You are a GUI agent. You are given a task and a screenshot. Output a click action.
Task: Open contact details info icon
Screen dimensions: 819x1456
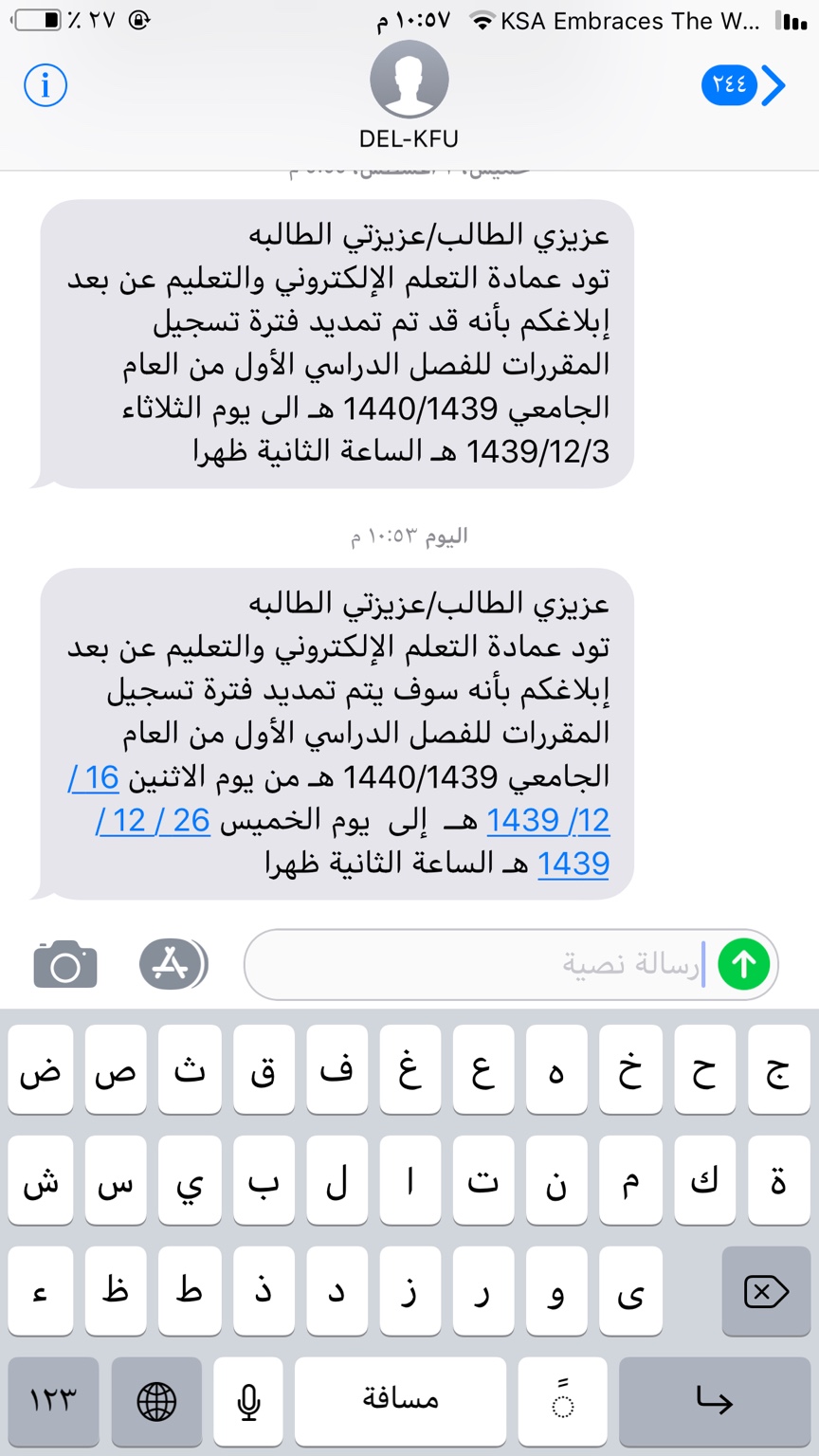tap(45, 85)
